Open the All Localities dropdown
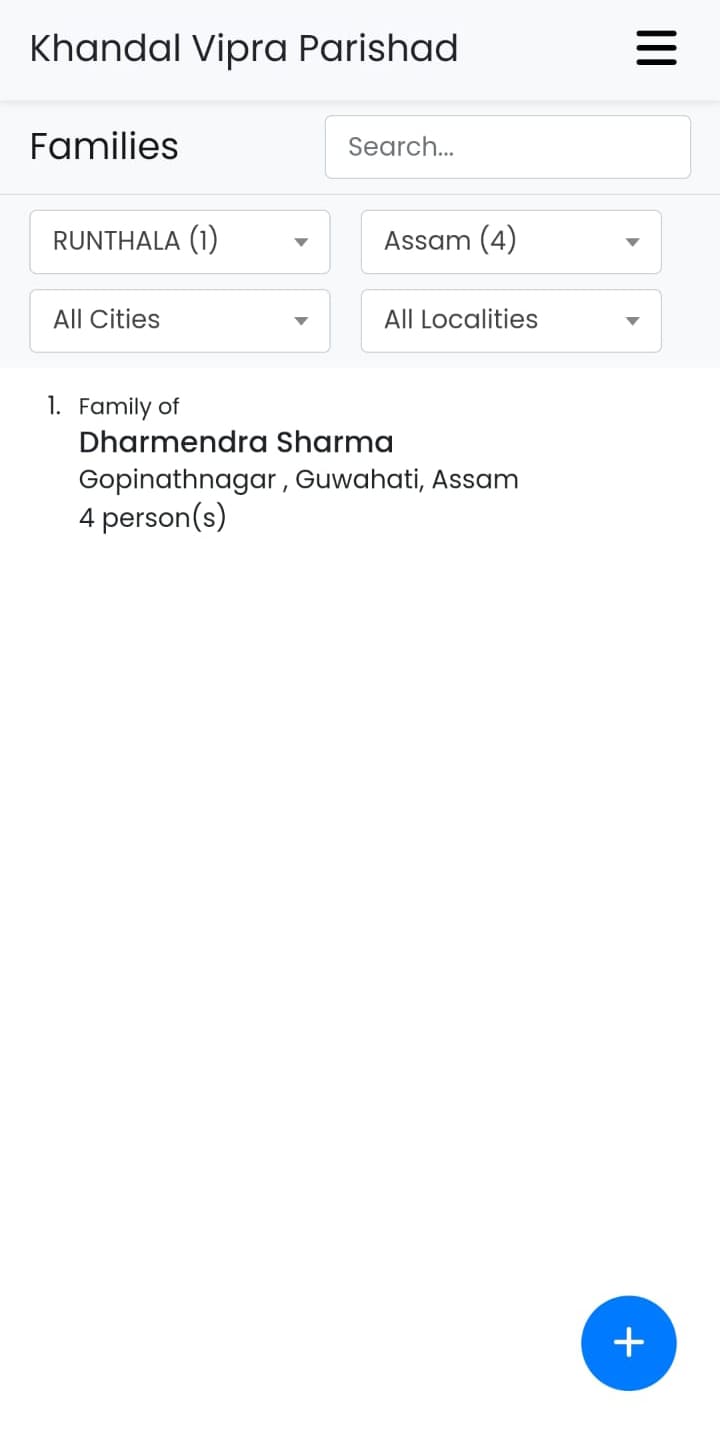Viewport: 720px width, 1435px height. click(511, 321)
